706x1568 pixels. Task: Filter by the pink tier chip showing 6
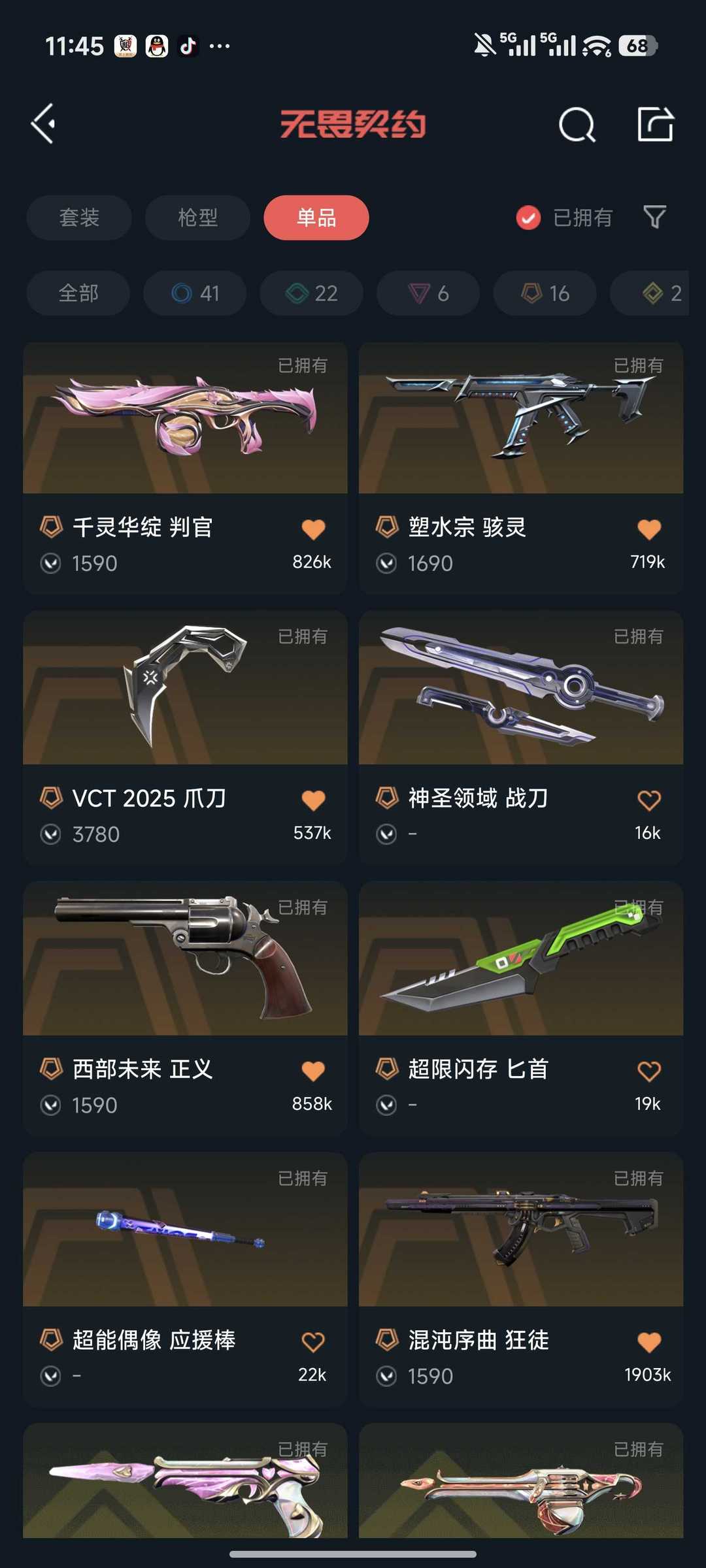coord(428,293)
